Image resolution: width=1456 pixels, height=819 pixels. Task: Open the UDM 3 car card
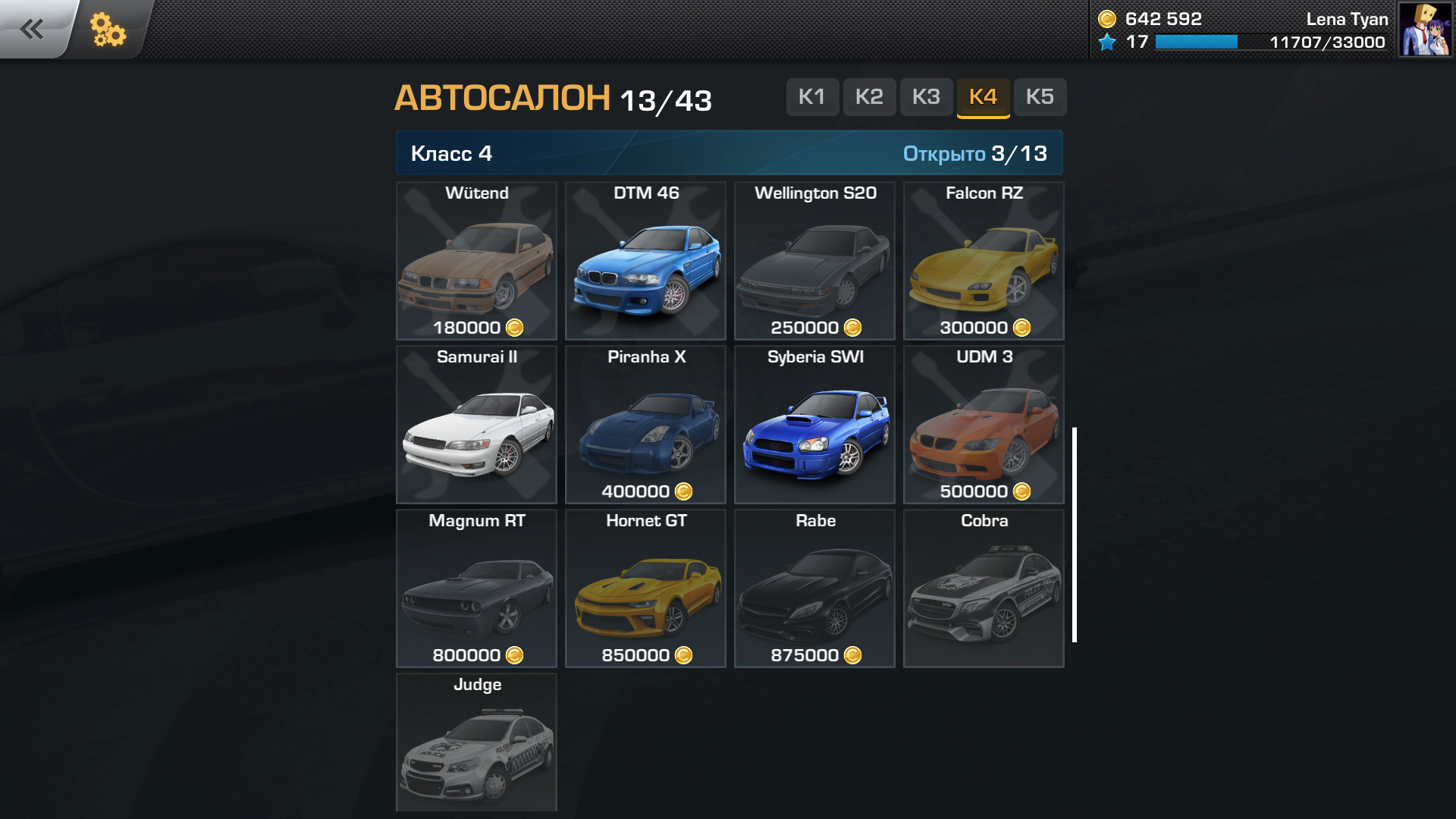click(x=984, y=425)
